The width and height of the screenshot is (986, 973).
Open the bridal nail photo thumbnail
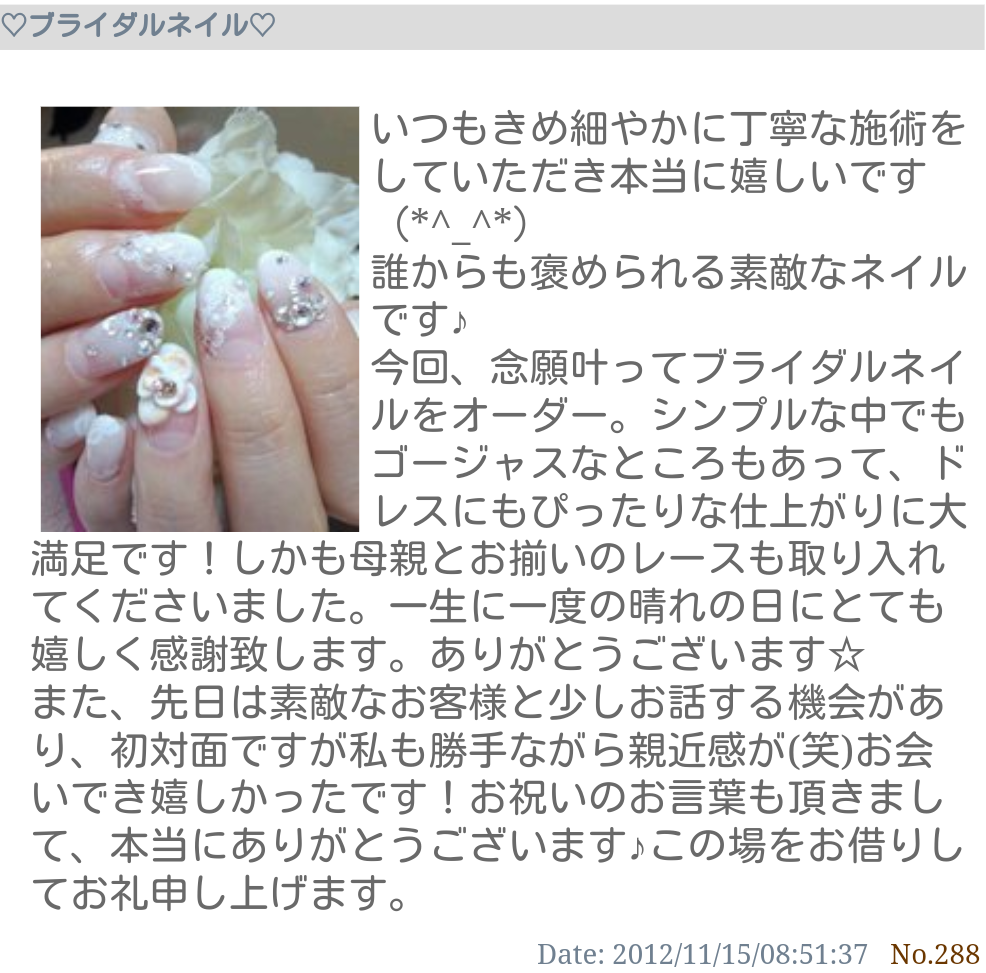point(199,318)
